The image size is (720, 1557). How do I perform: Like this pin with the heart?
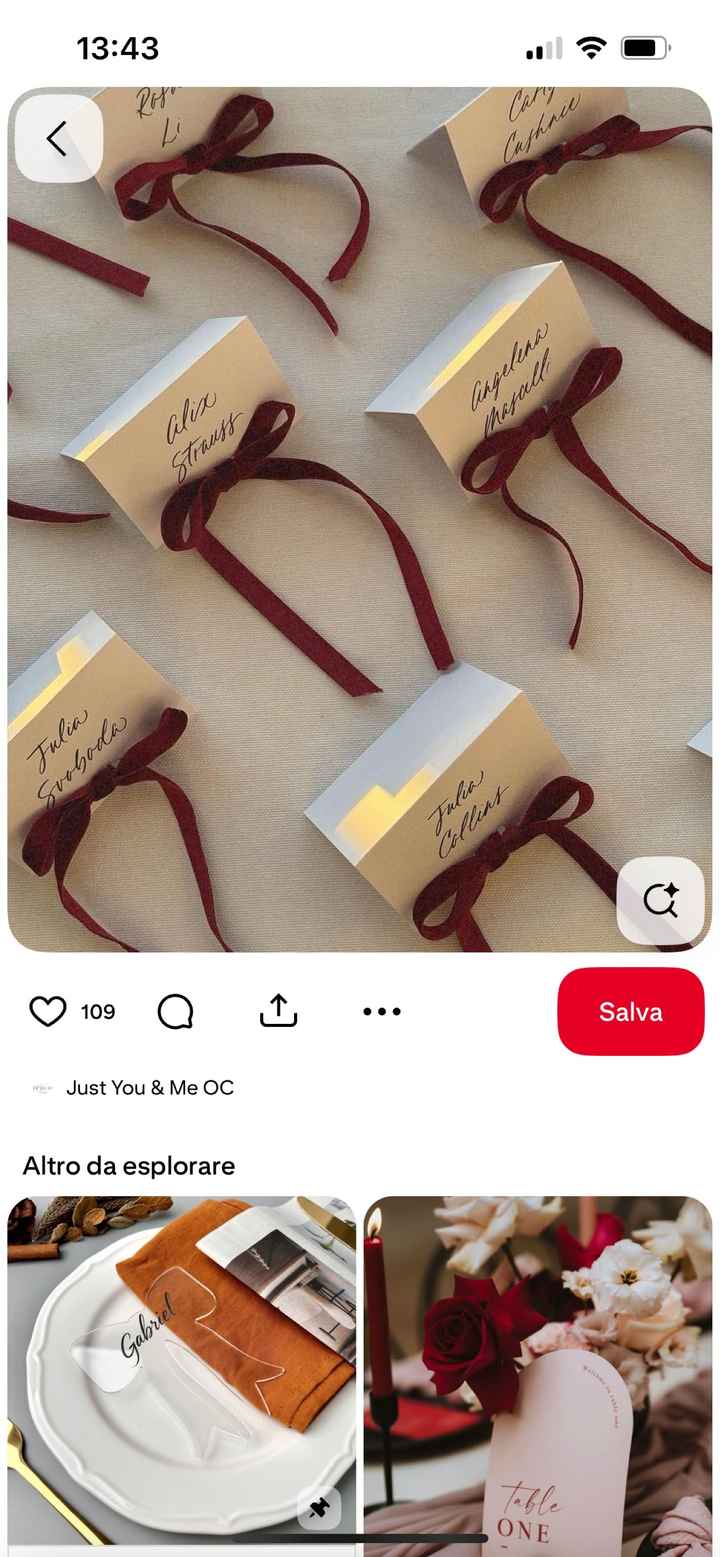48,1011
